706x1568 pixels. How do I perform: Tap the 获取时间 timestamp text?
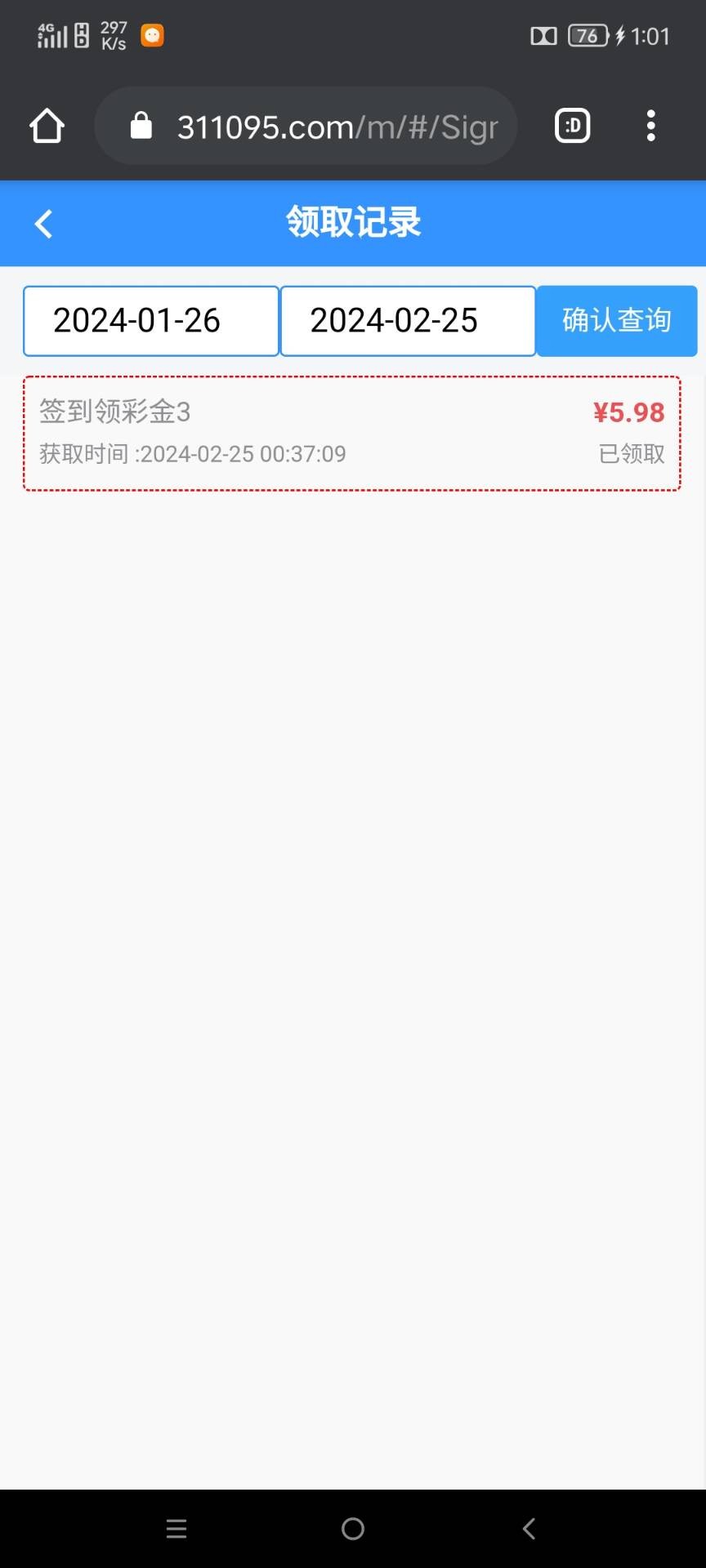coord(193,454)
